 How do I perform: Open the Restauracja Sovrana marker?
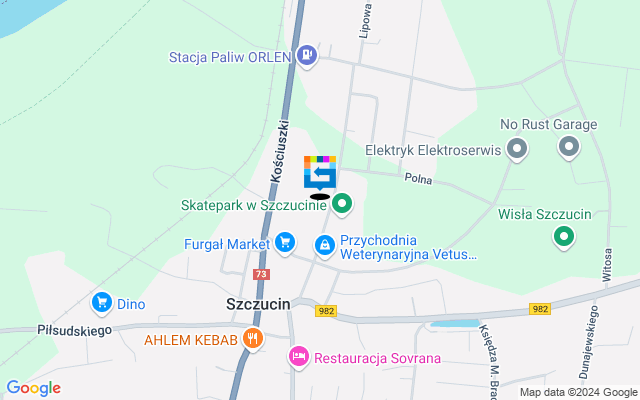pos(299,357)
